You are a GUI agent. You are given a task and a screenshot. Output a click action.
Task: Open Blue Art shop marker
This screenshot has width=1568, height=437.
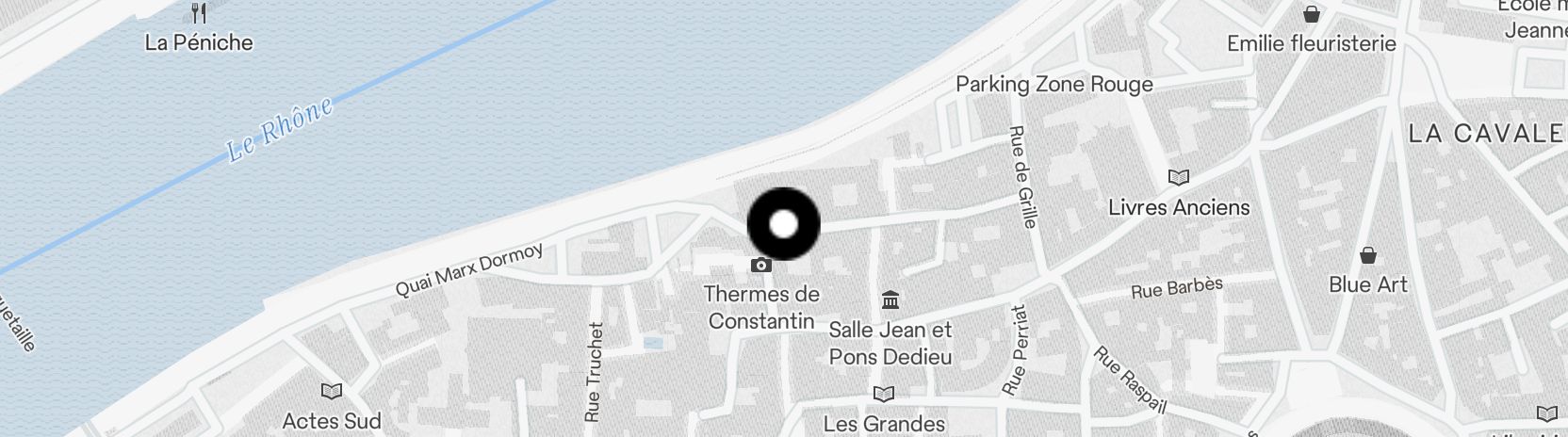click(x=1367, y=255)
